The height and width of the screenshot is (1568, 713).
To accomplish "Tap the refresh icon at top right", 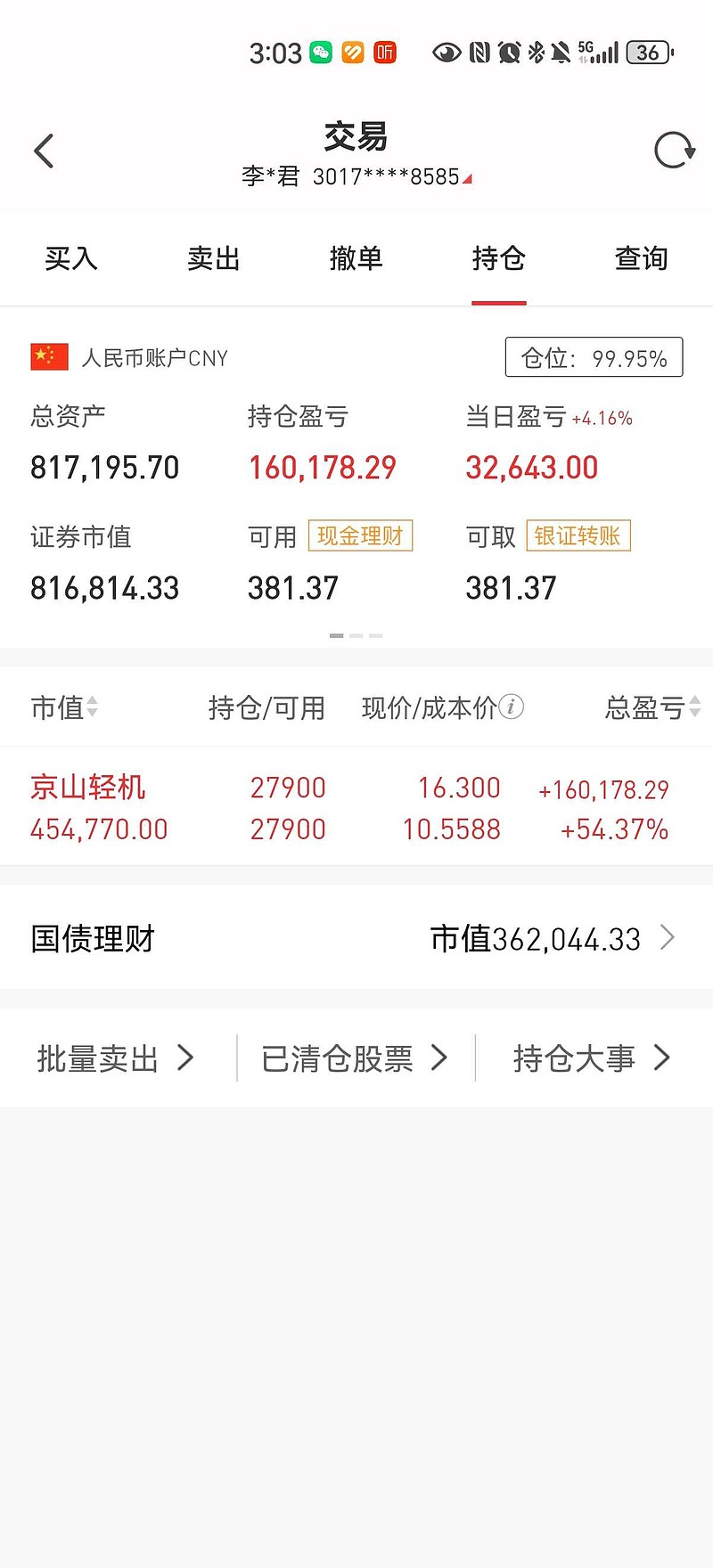I will point(675,150).
